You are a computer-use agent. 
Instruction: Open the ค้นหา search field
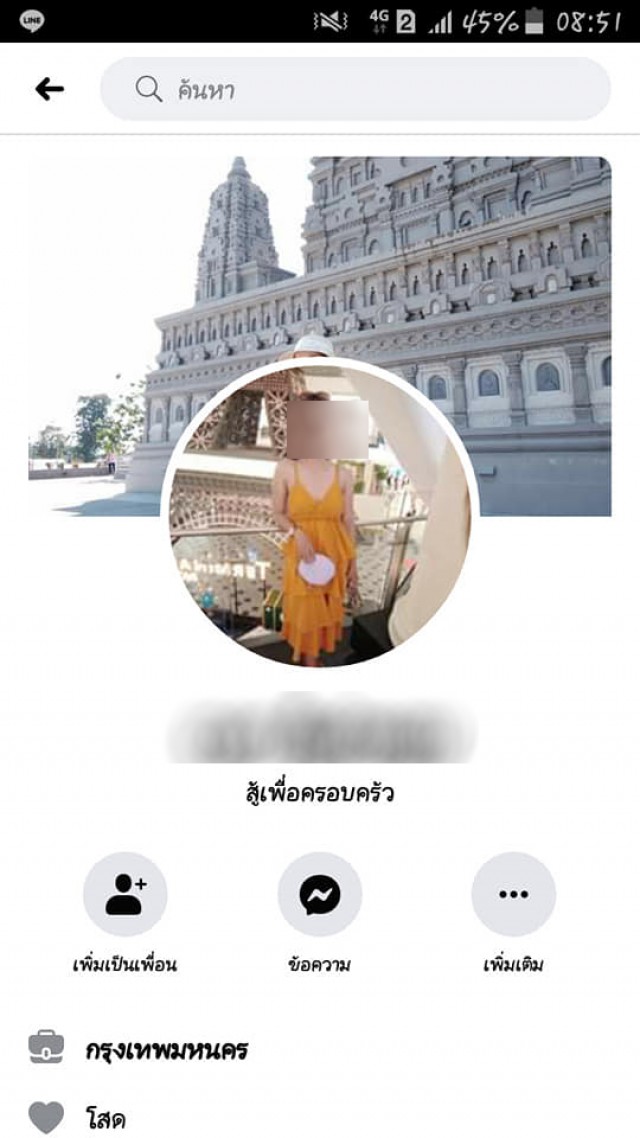click(355, 89)
